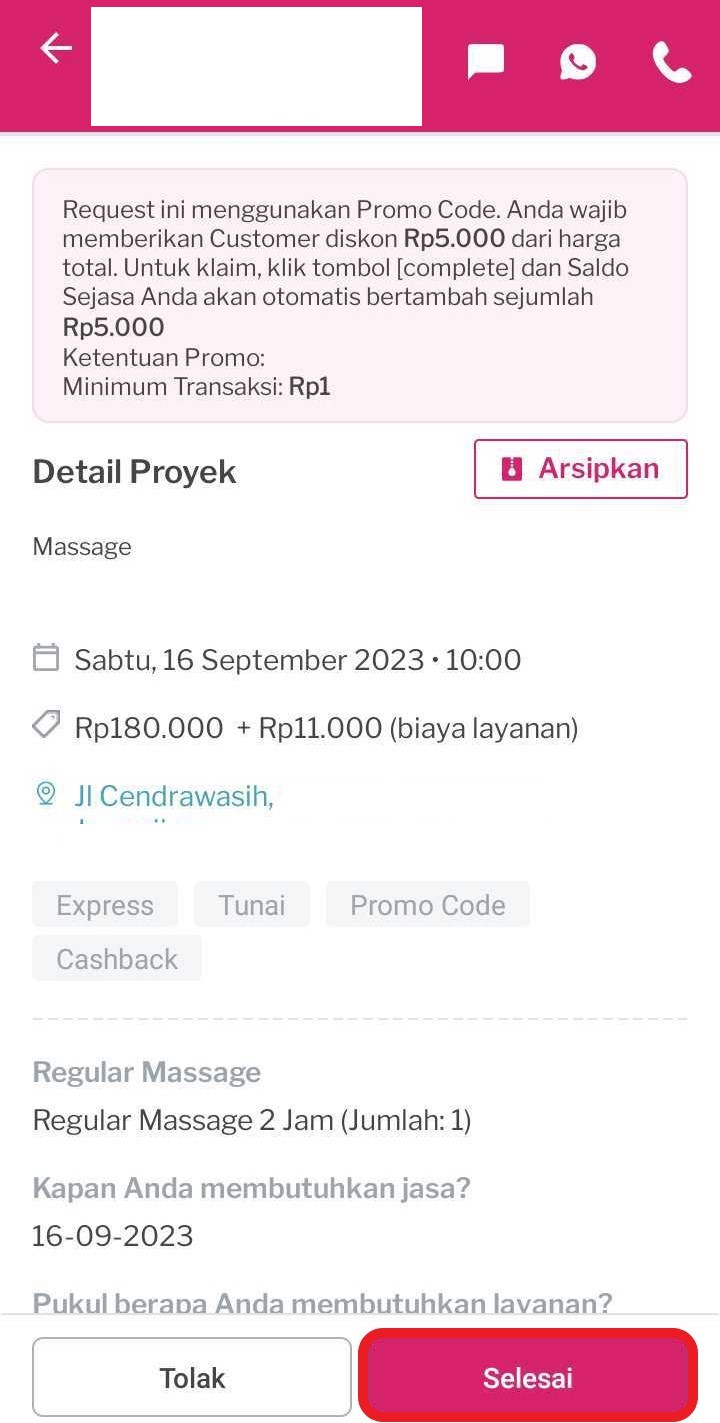Image resolution: width=720 pixels, height=1423 pixels.
Task: Tap the Regular Massage section title
Action: click(x=146, y=1071)
